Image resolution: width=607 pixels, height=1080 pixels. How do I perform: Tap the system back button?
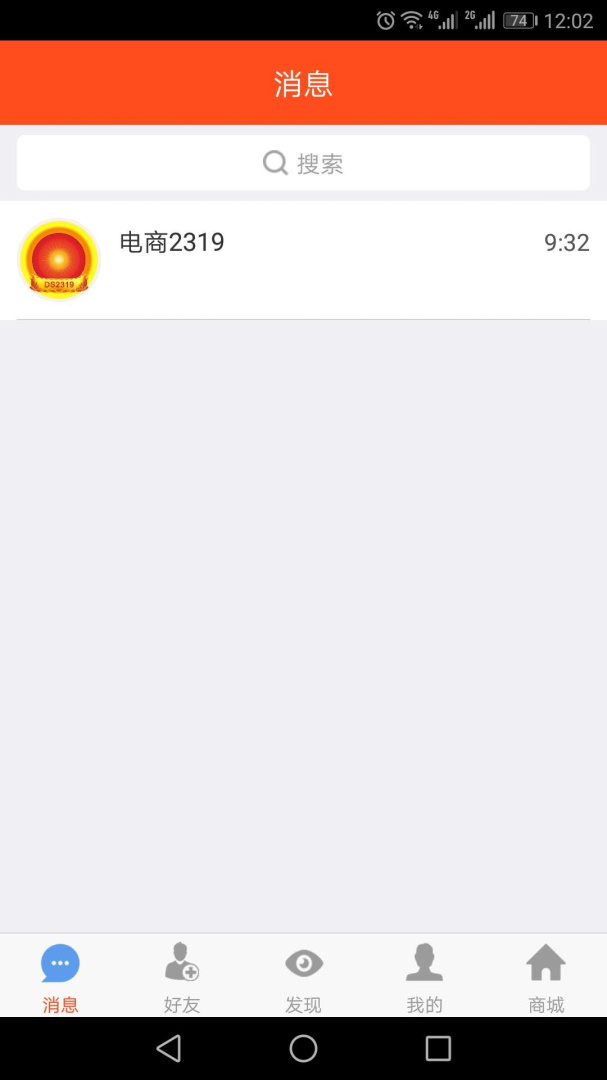point(169,1048)
